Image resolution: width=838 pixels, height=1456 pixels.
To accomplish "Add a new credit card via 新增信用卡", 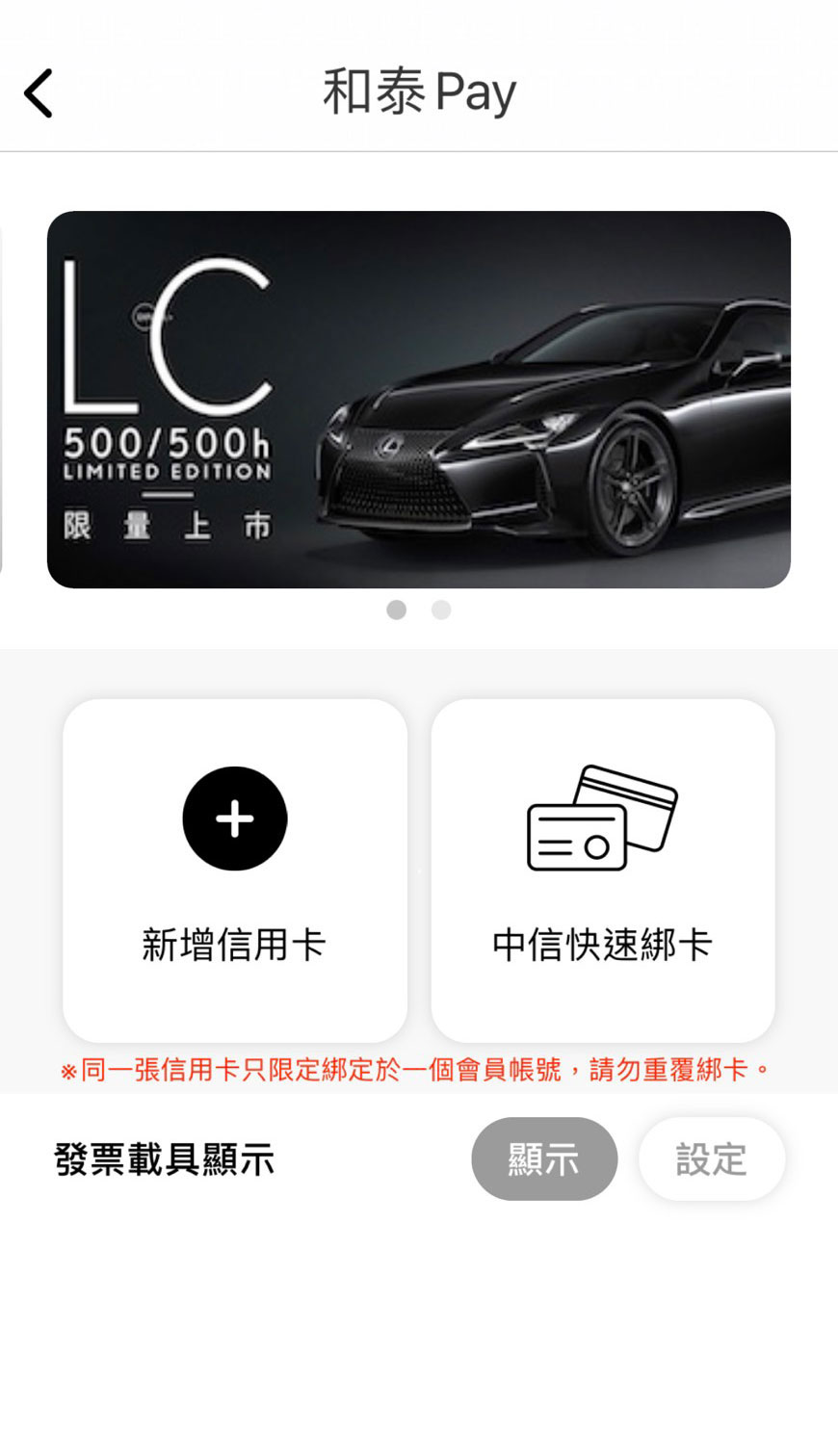I will (235, 871).
